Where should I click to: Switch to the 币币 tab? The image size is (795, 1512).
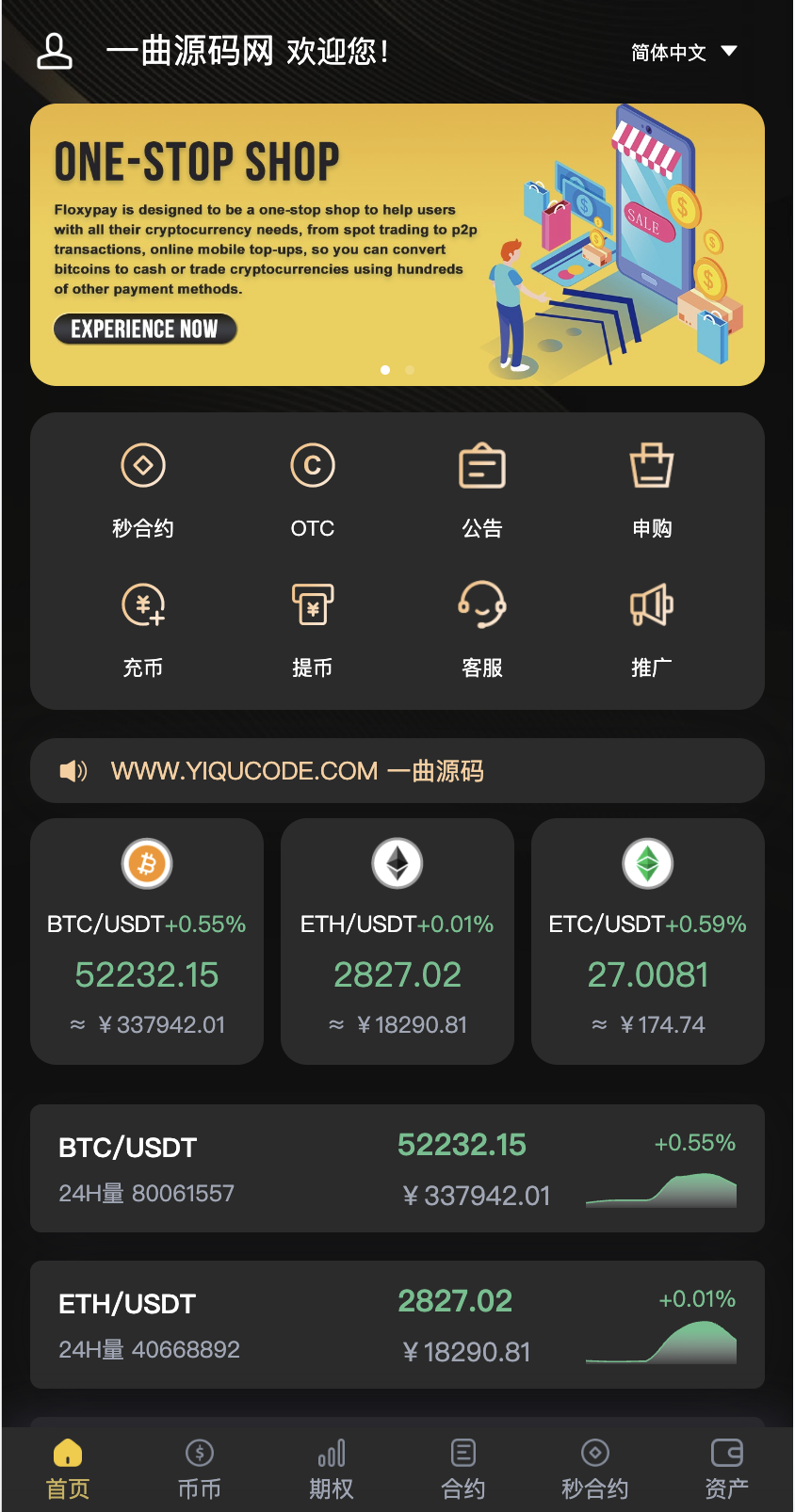click(200, 1470)
